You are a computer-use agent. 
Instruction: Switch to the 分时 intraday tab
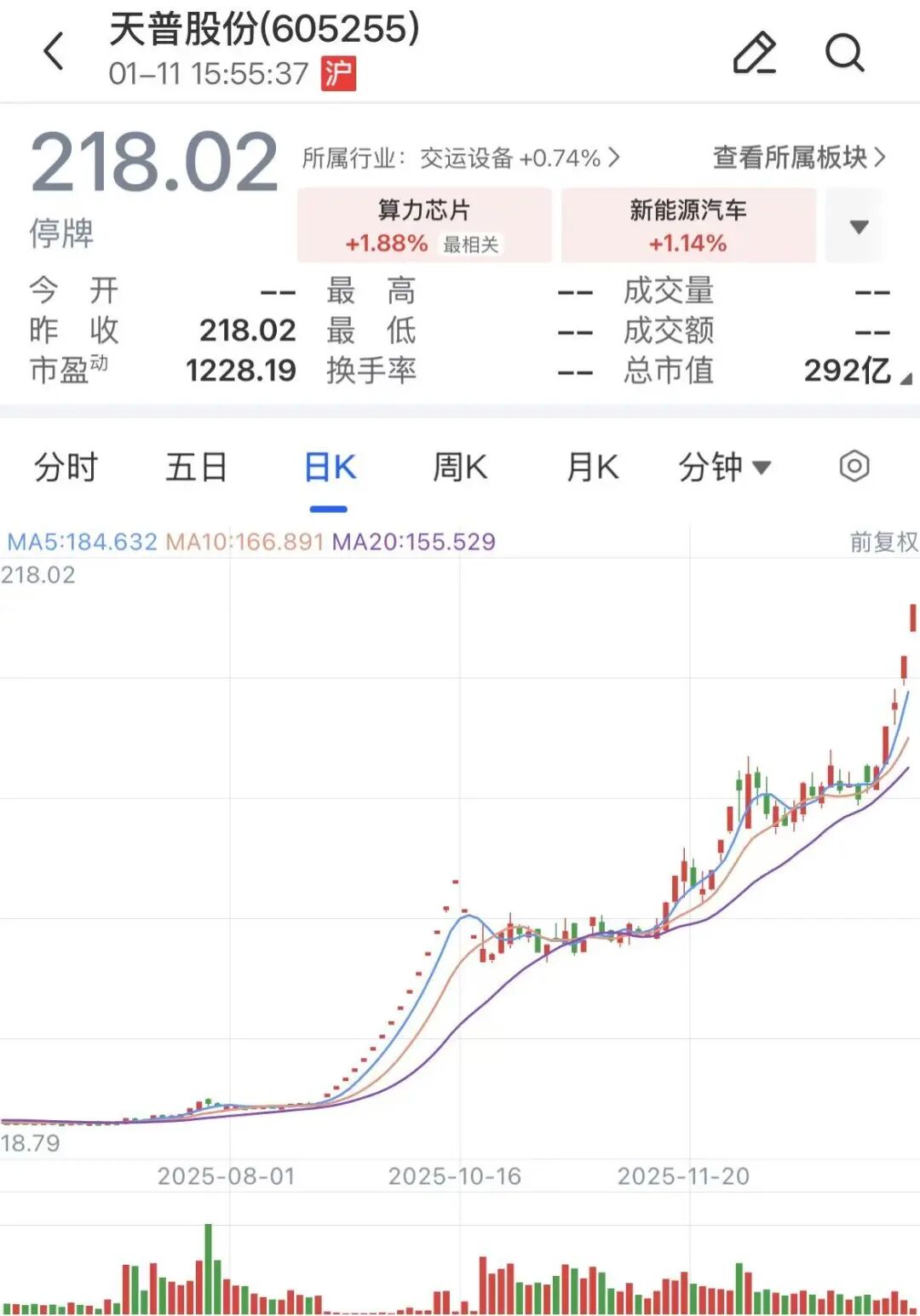66,467
